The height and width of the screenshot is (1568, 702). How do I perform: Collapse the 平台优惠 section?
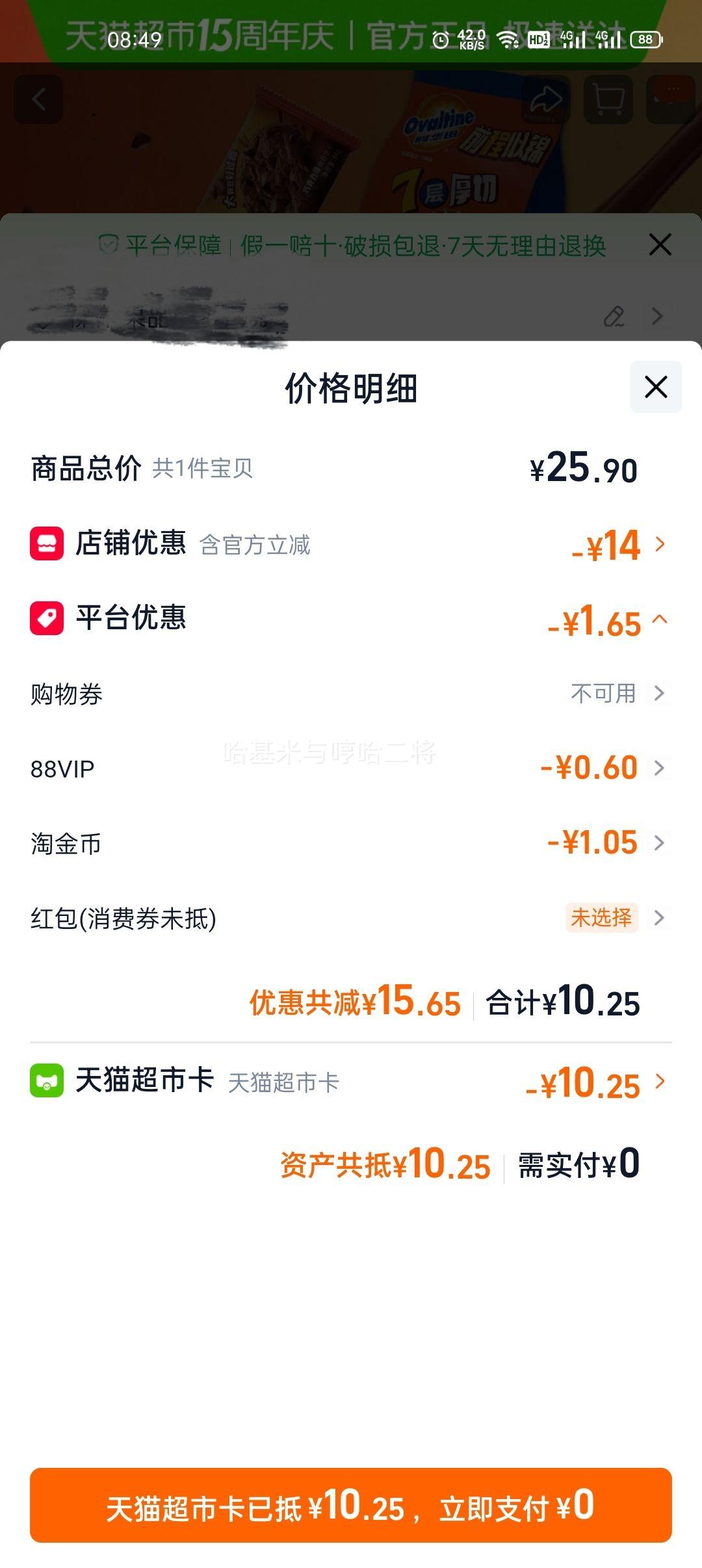(660, 621)
